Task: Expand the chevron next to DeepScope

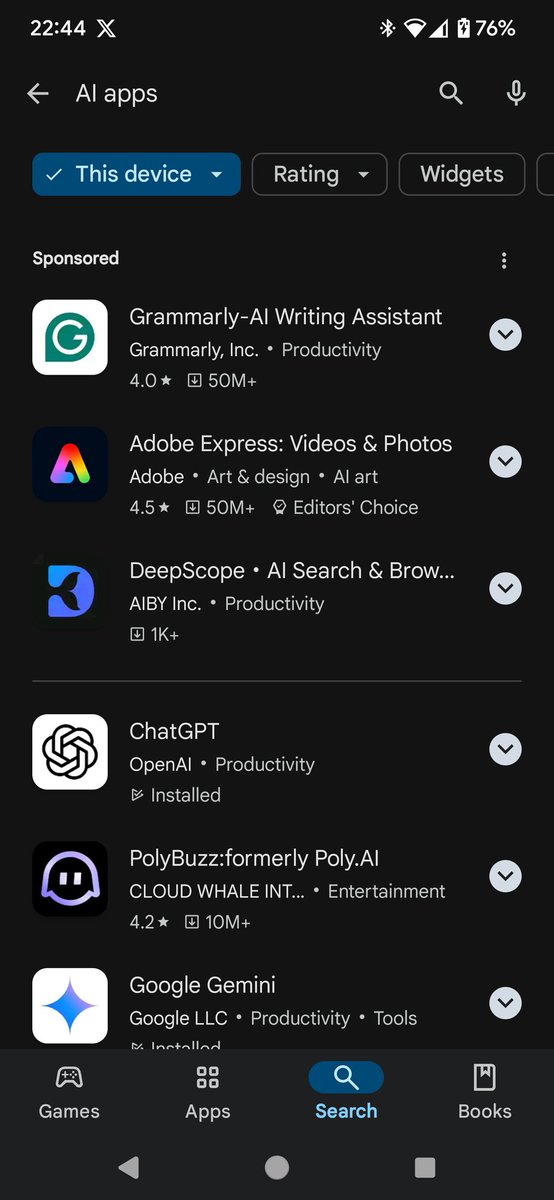Action: pos(505,589)
